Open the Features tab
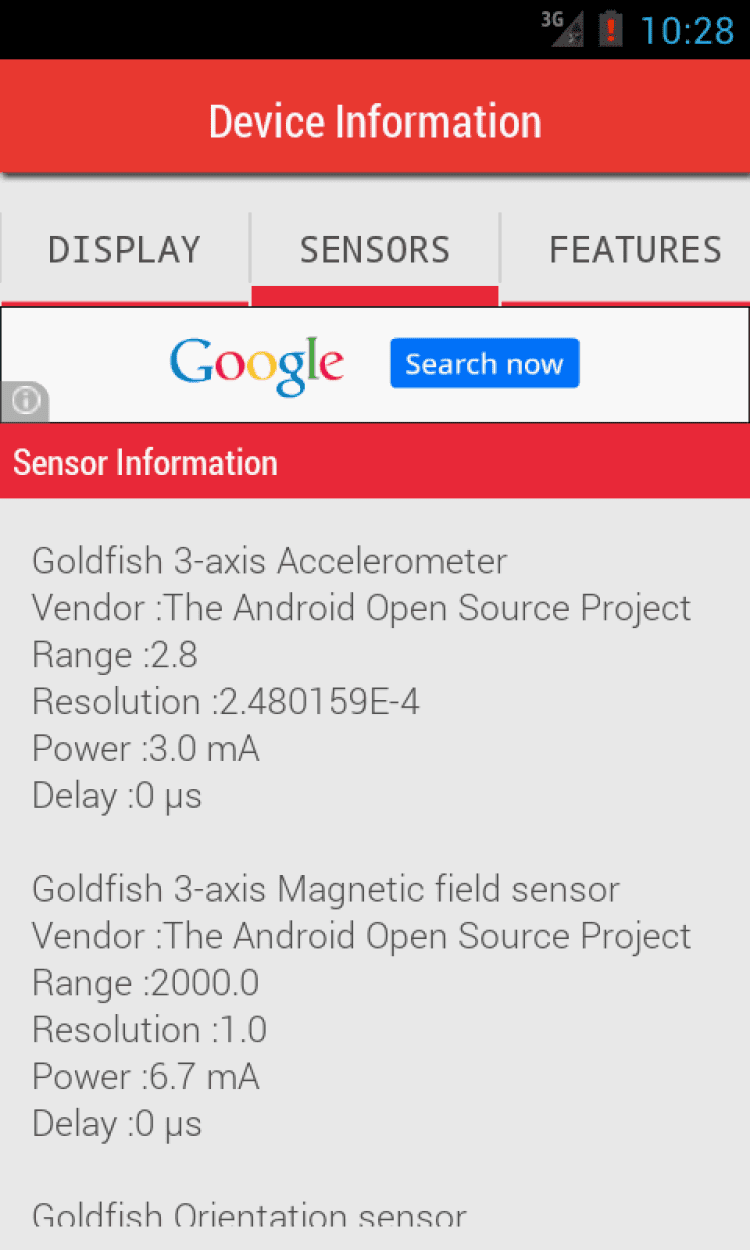The image size is (750, 1250). [634, 250]
